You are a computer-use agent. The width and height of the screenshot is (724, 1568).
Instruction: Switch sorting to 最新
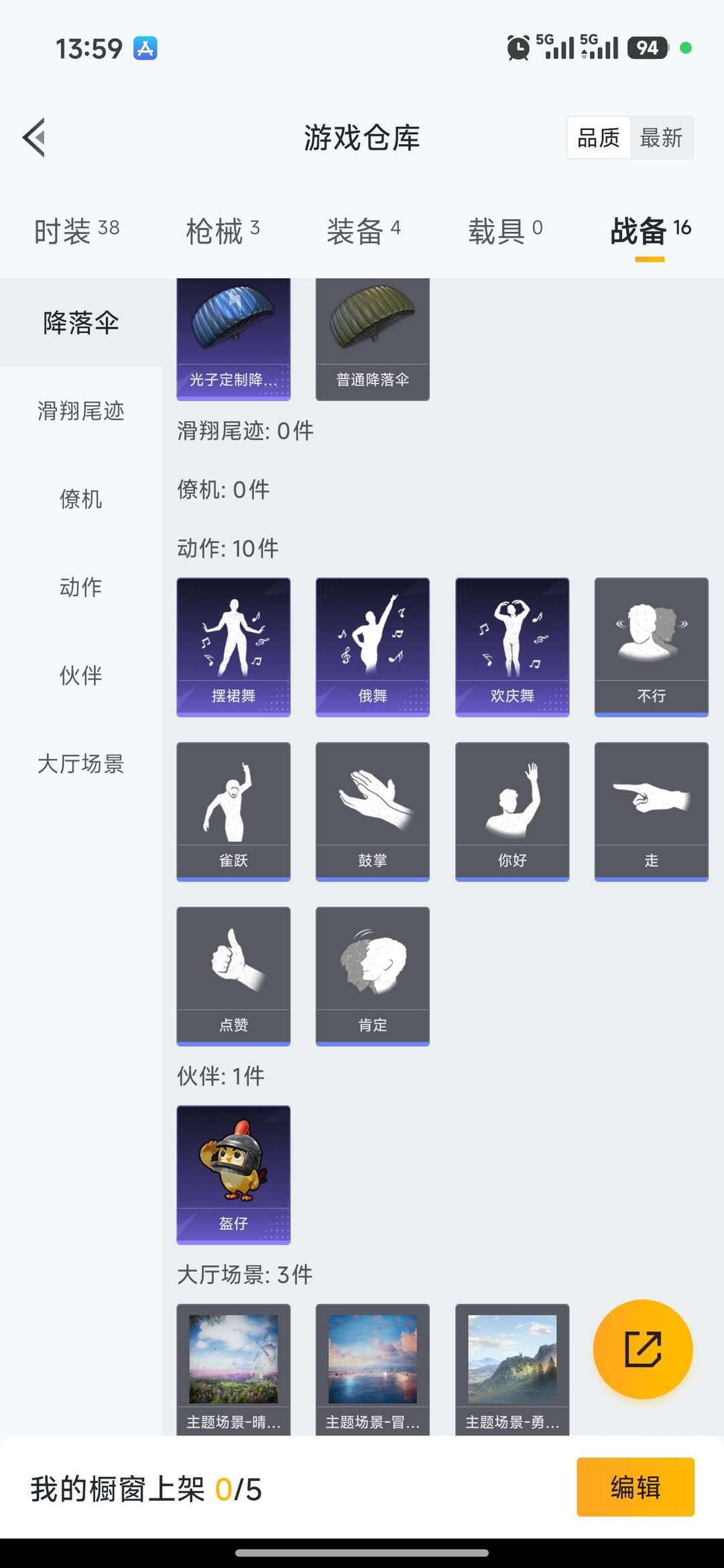pos(662,137)
